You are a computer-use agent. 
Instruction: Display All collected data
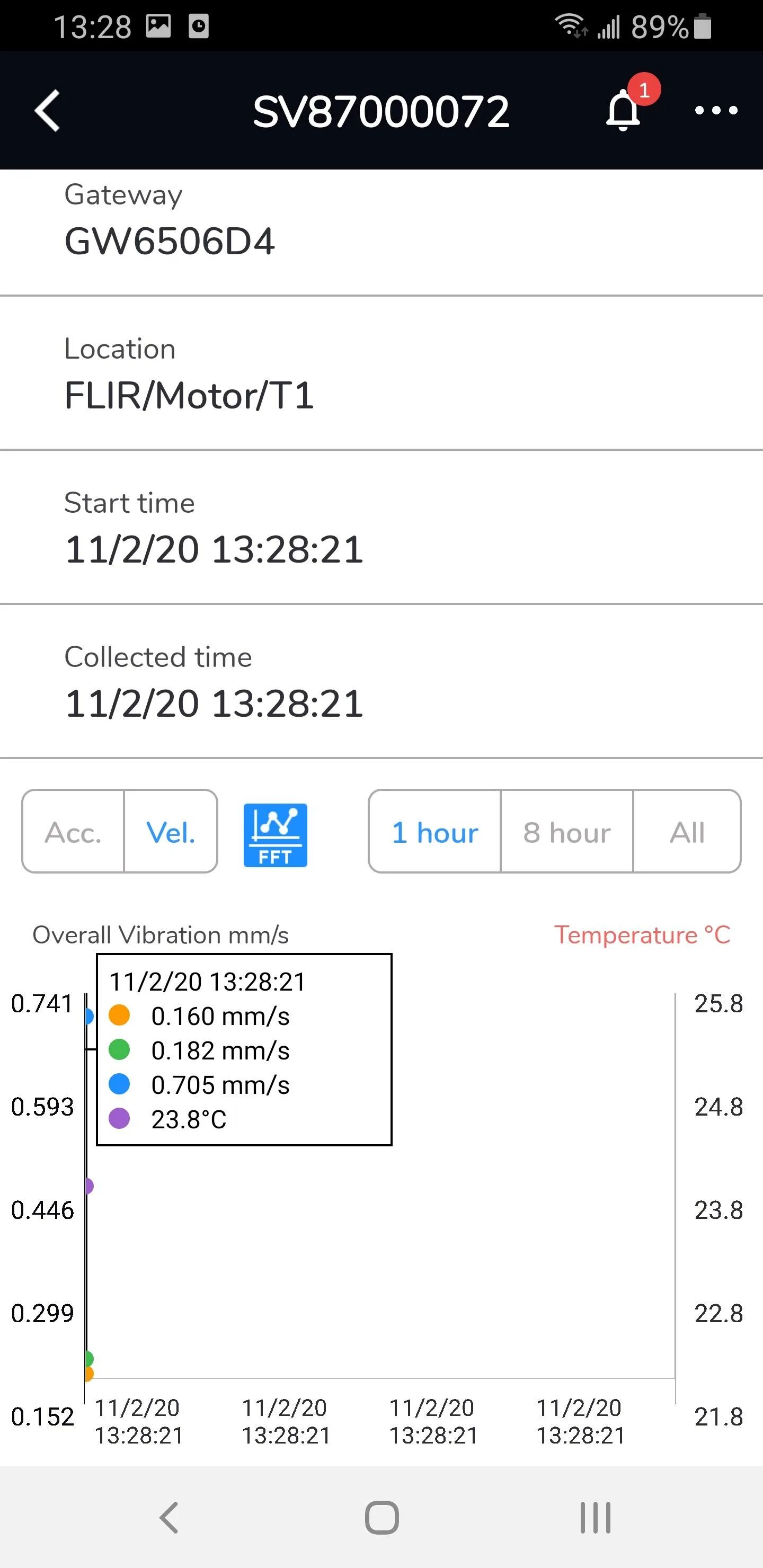(x=687, y=832)
